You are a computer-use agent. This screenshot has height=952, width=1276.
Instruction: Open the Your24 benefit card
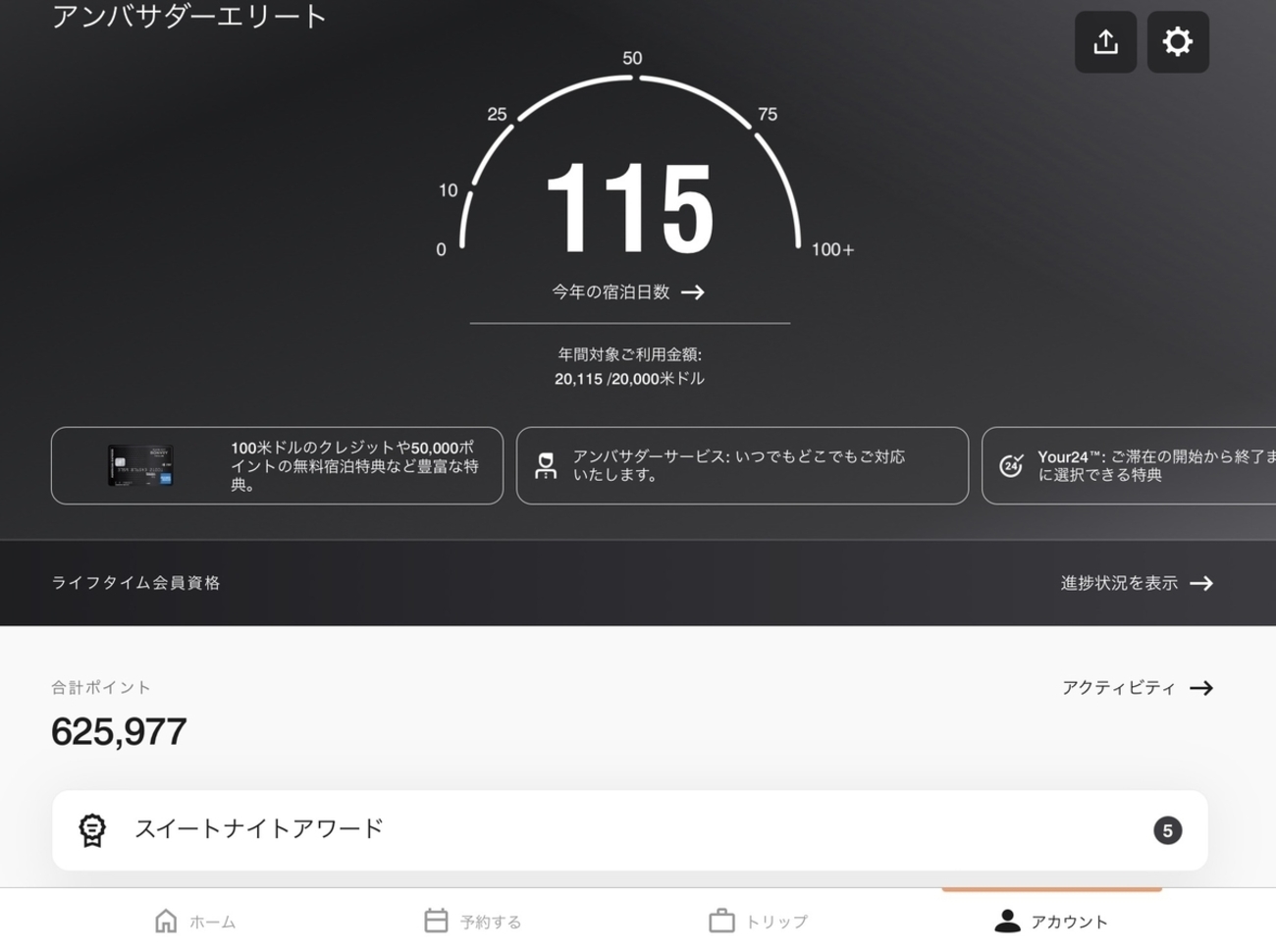pyautogui.click(x=1129, y=465)
